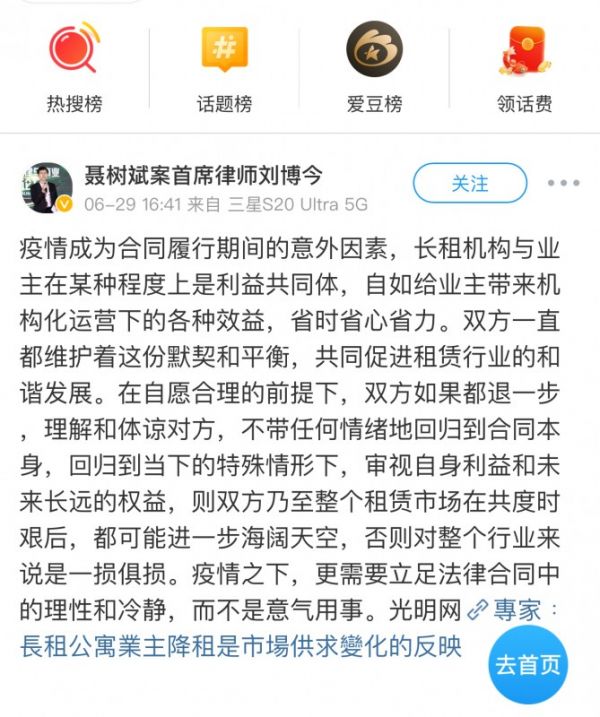View profile avatar of 刘博今
The image size is (600, 717).
point(47,188)
